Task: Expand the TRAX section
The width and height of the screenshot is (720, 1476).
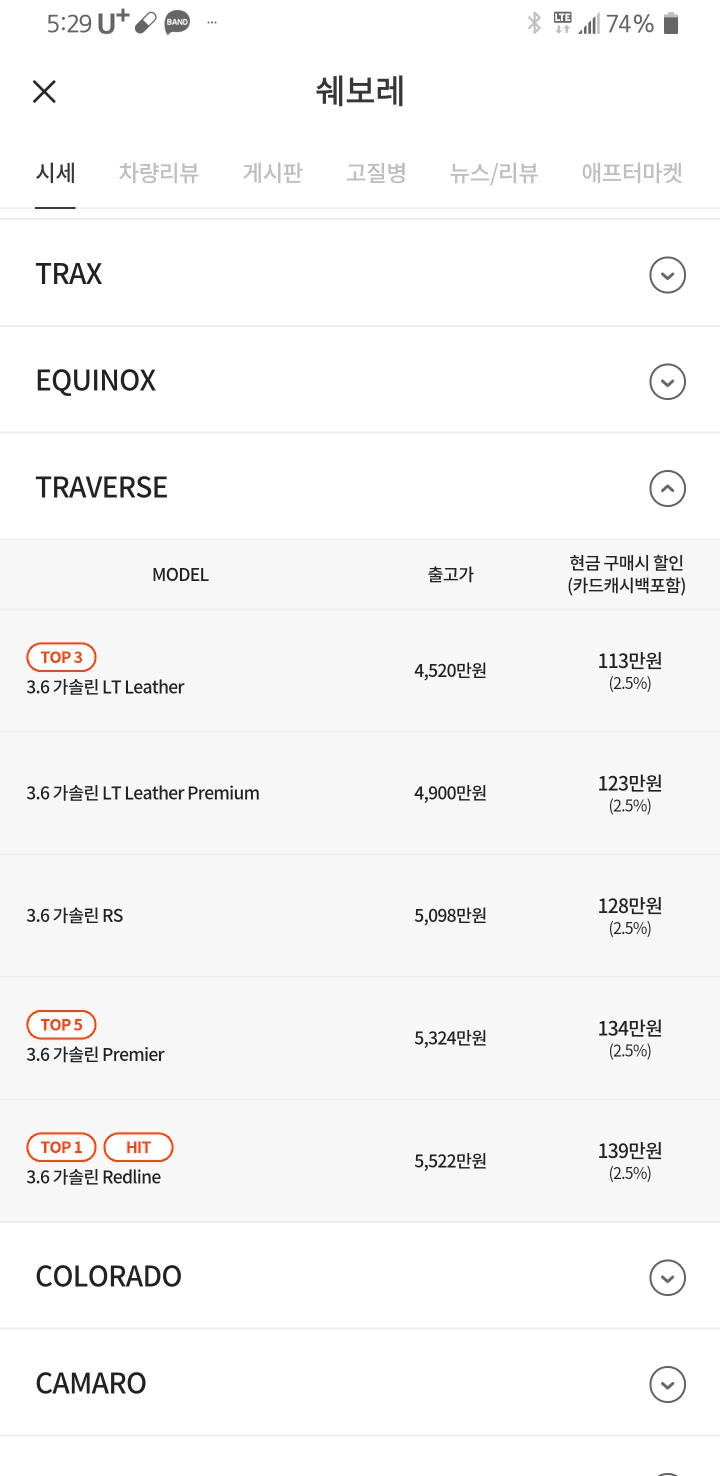Action: tap(667, 274)
